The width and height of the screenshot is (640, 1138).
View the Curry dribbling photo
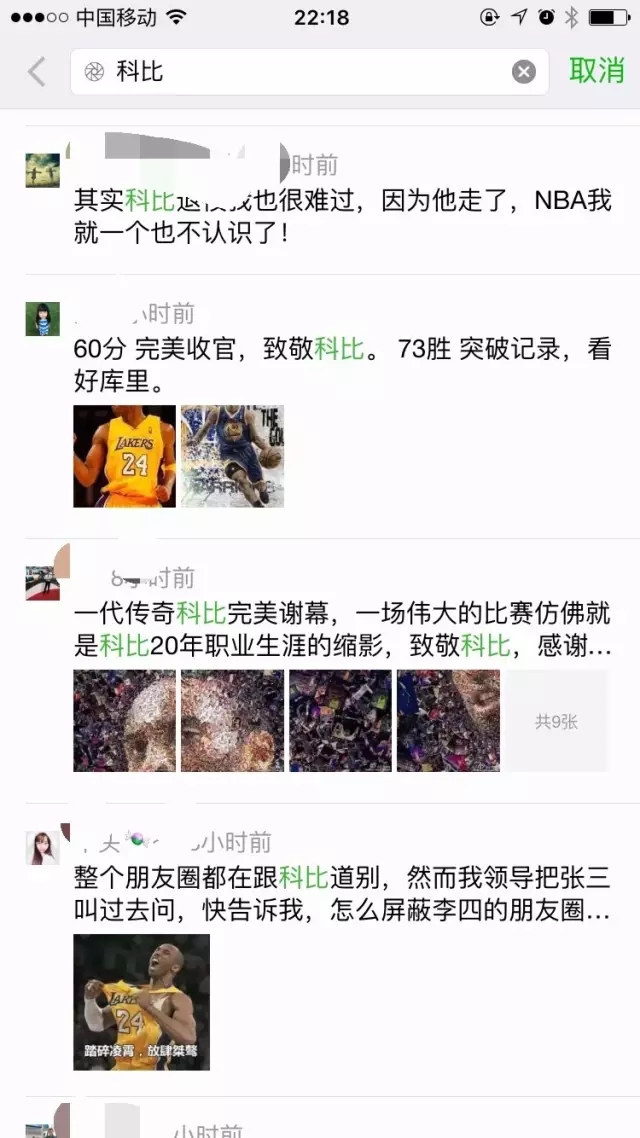coord(232,456)
